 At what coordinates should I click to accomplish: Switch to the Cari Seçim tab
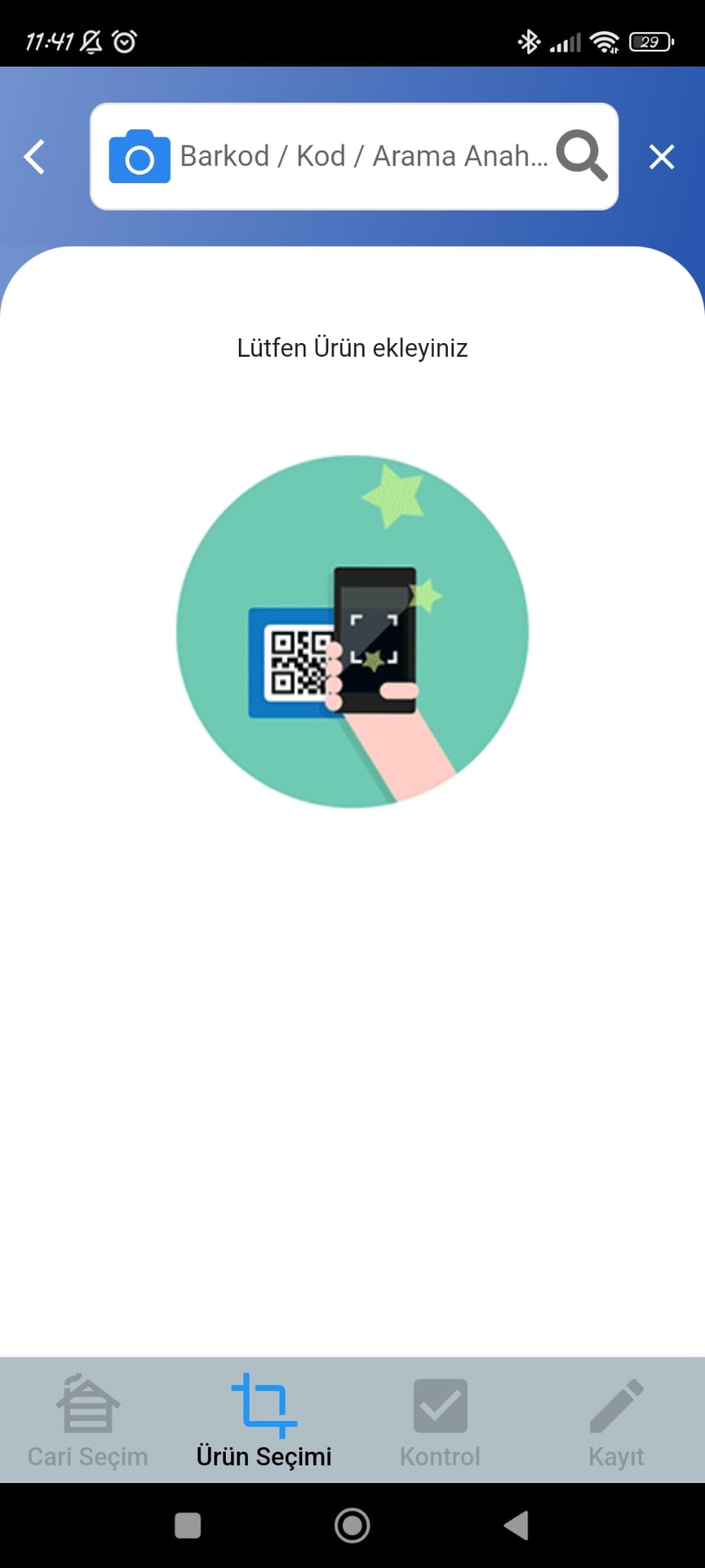coord(88,1421)
